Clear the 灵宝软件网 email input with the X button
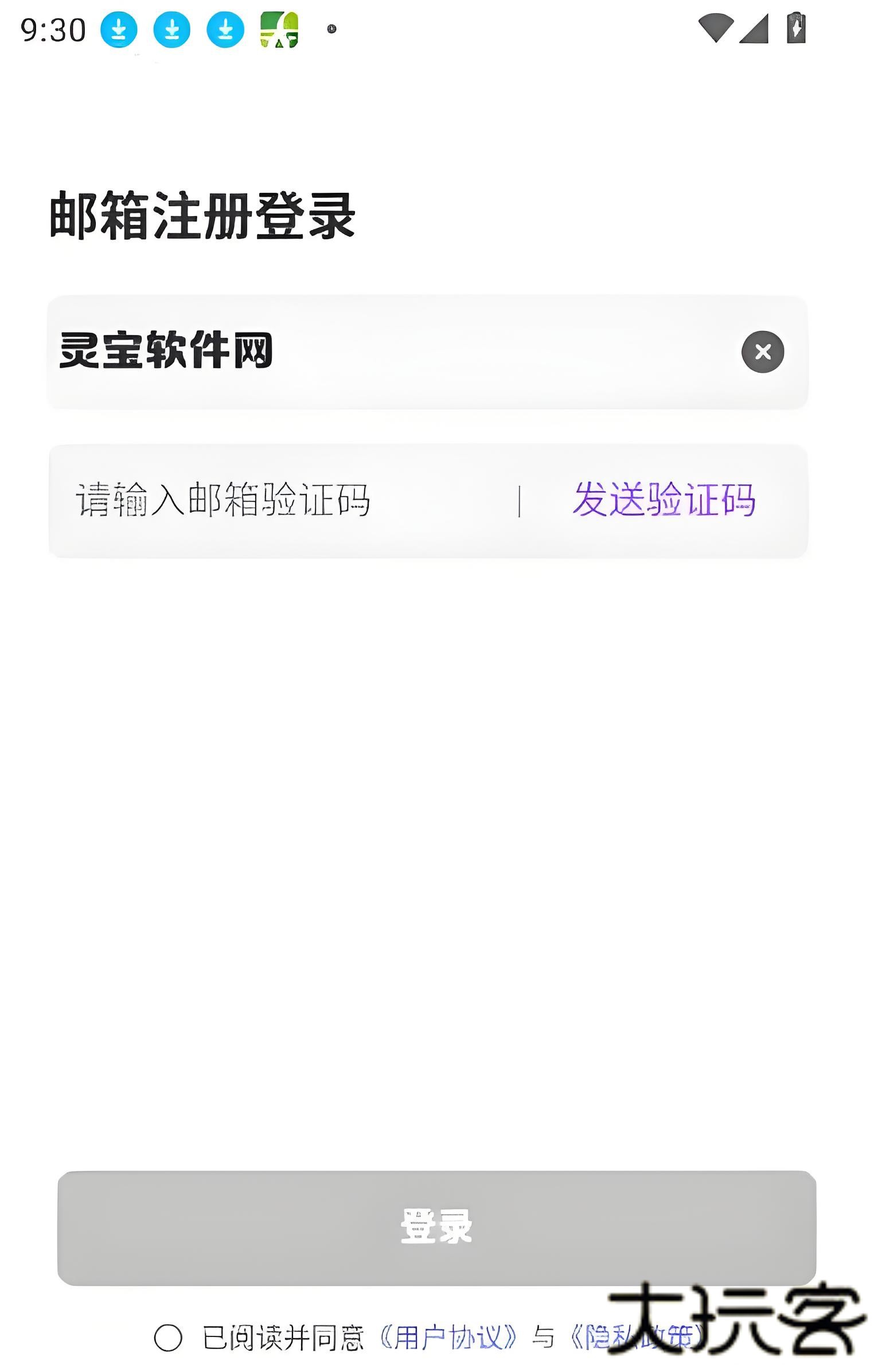874x1372 pixels. tap(763, 353)
